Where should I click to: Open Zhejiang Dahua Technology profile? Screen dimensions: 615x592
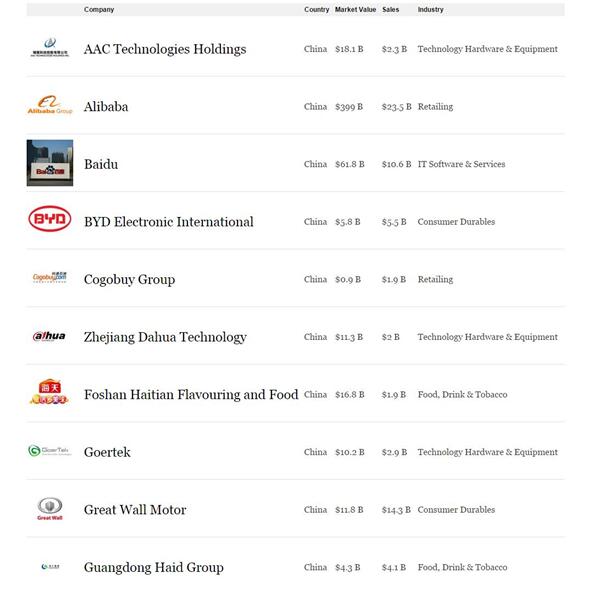pos(165,337)
